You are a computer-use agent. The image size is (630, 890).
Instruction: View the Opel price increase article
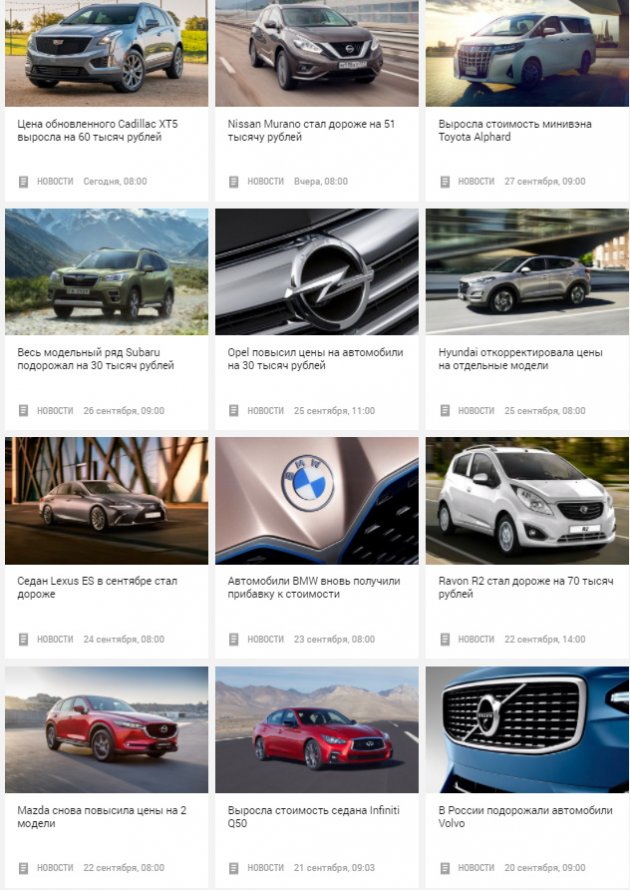coord(315,359)
